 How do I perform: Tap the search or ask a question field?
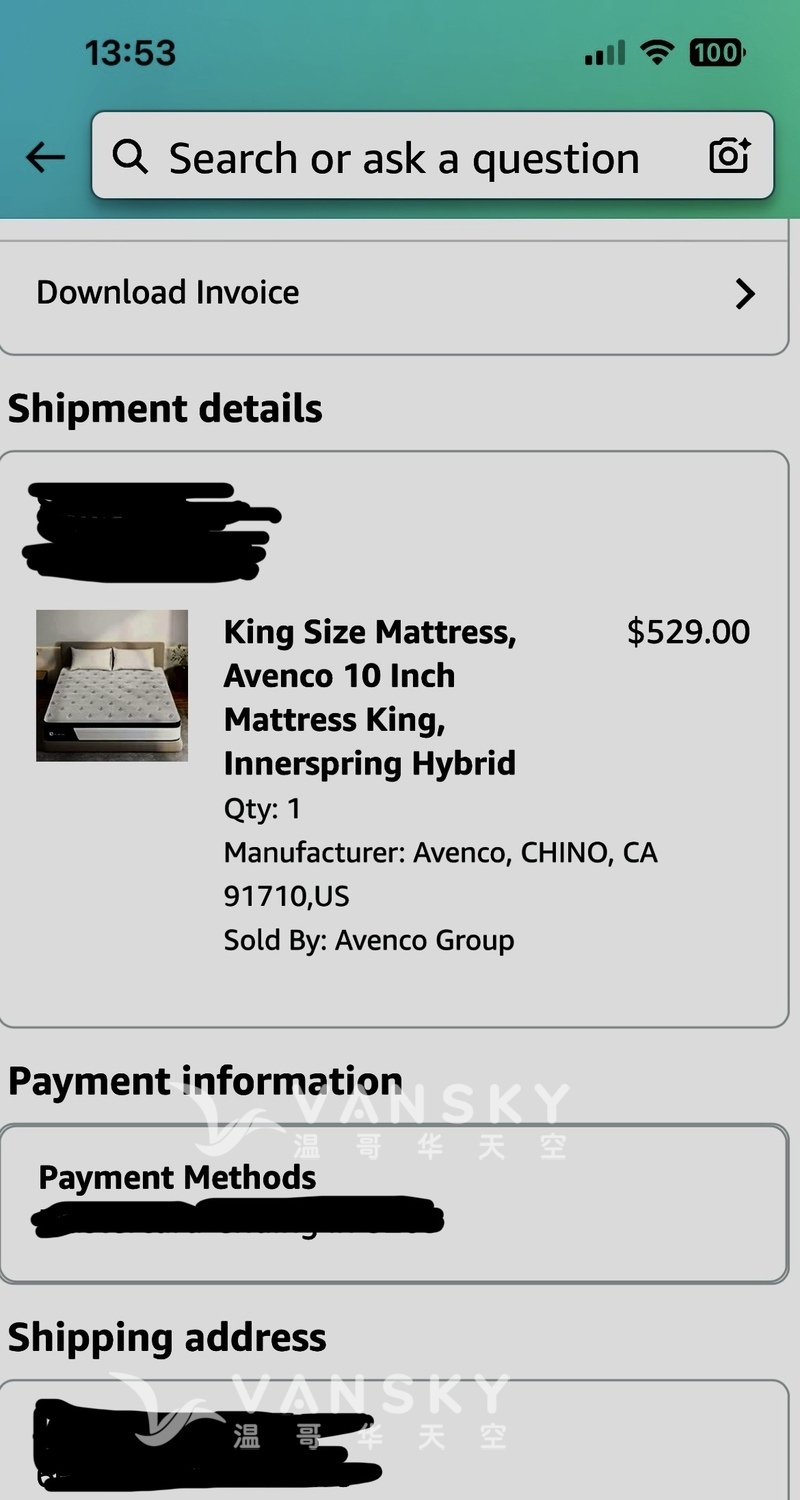tap(403, 158)
